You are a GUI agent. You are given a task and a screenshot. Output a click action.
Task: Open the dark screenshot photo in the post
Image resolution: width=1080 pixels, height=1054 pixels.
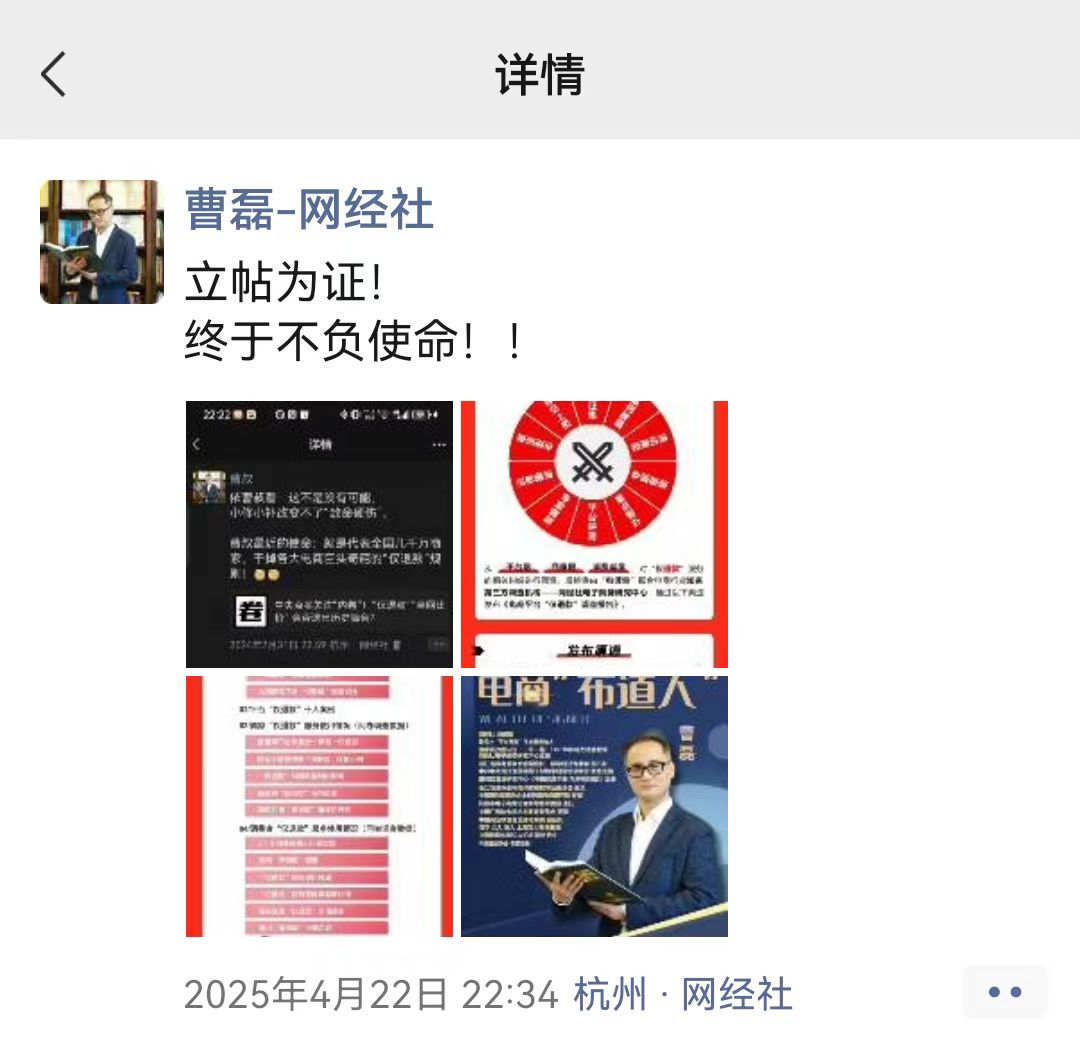[x=319, y=534]
